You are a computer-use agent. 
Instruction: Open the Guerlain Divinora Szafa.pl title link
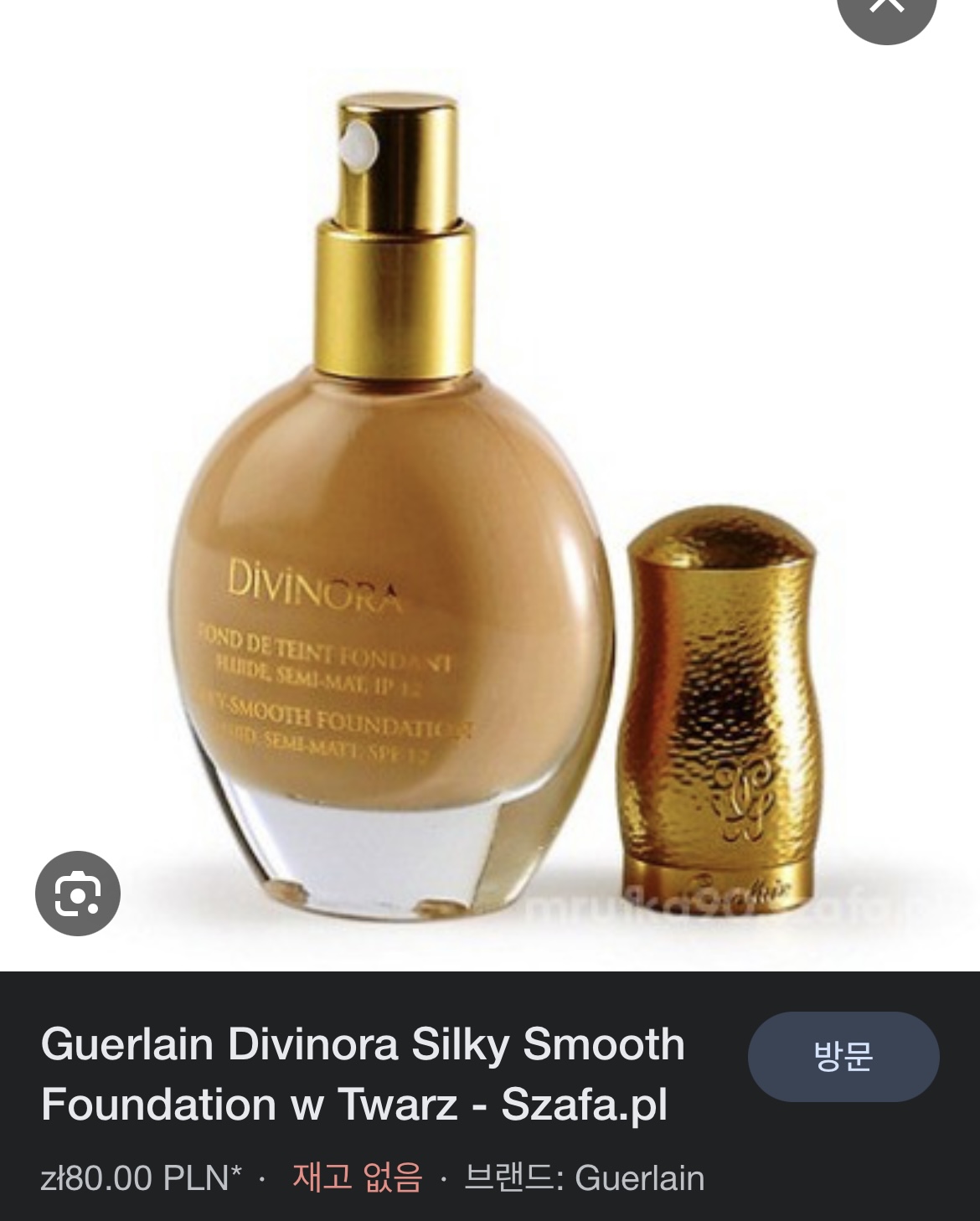tap(363, 1074)
